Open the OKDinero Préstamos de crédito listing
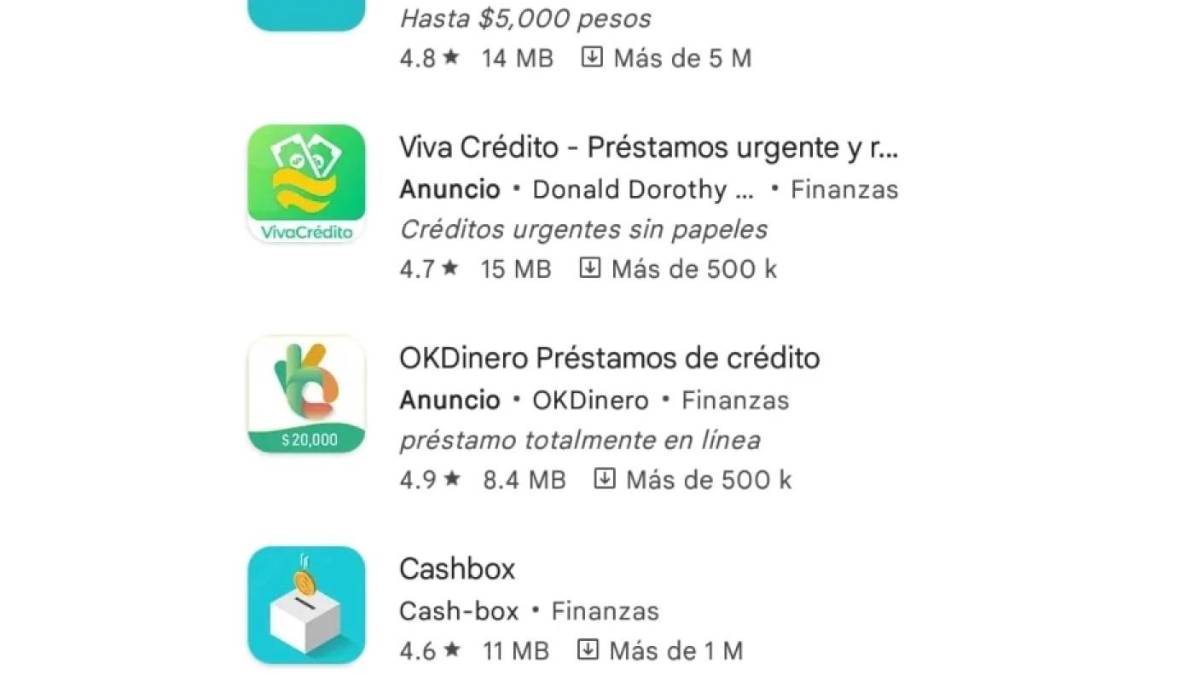 coord(609,358)
